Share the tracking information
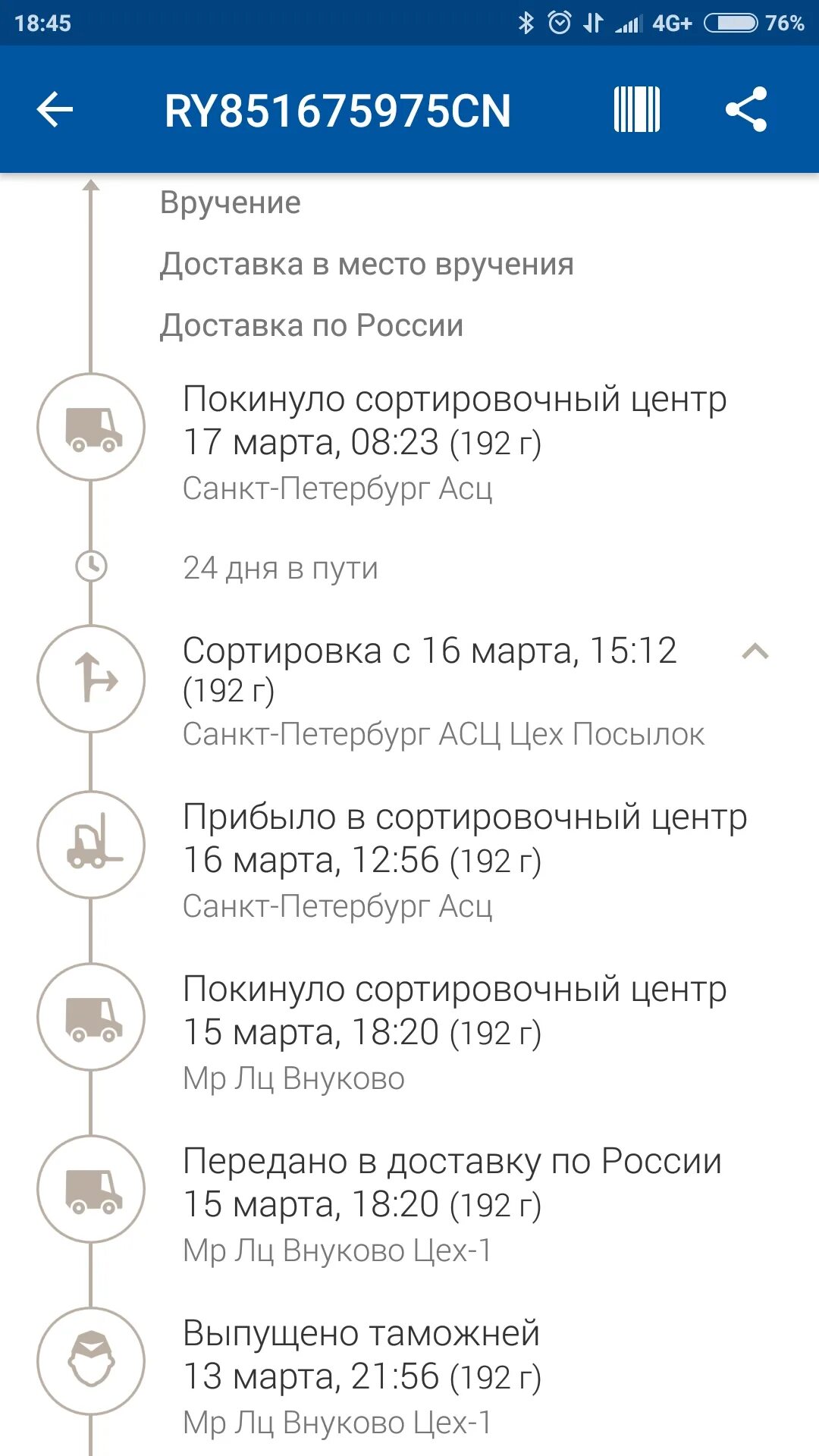 746,111
